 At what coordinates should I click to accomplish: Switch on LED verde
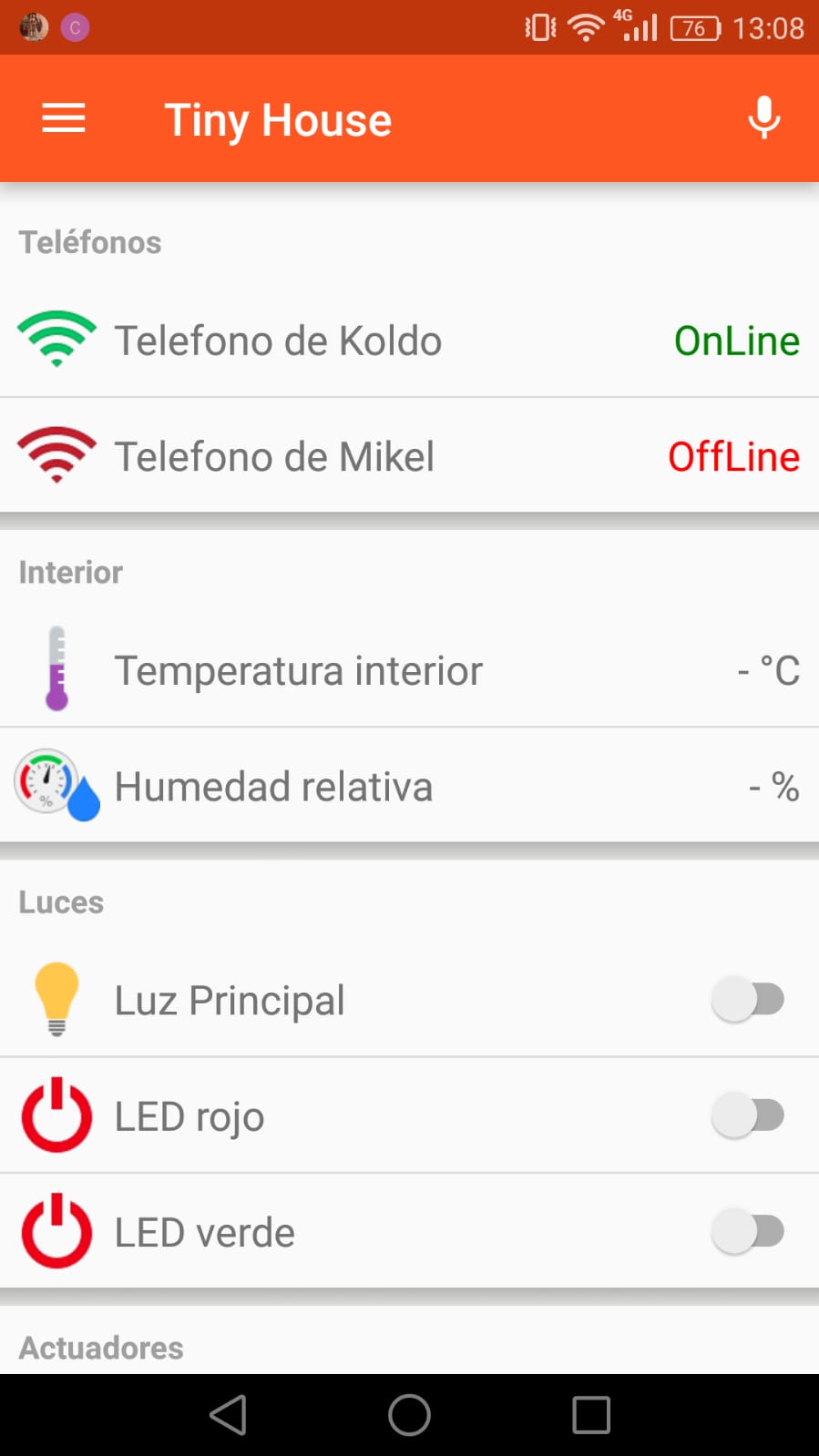click(x=747, y=1230)
